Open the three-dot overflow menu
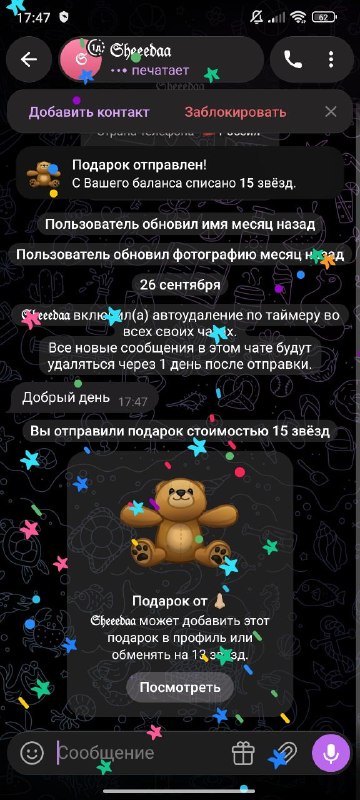This screenshot has width=360, height=800. [x=331, y=60]
